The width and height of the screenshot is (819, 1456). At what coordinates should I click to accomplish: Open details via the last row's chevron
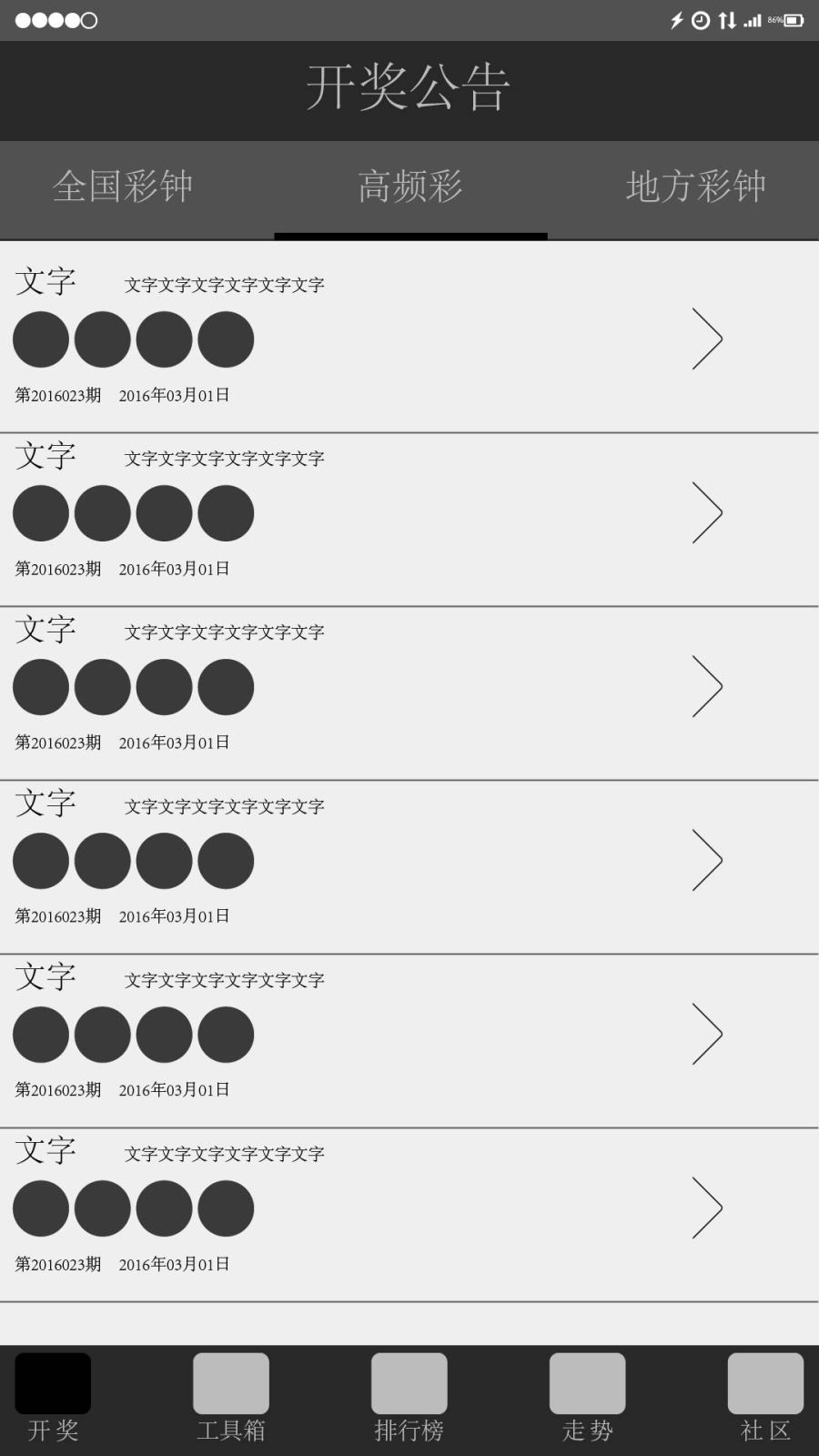(x=707, y=1208)
